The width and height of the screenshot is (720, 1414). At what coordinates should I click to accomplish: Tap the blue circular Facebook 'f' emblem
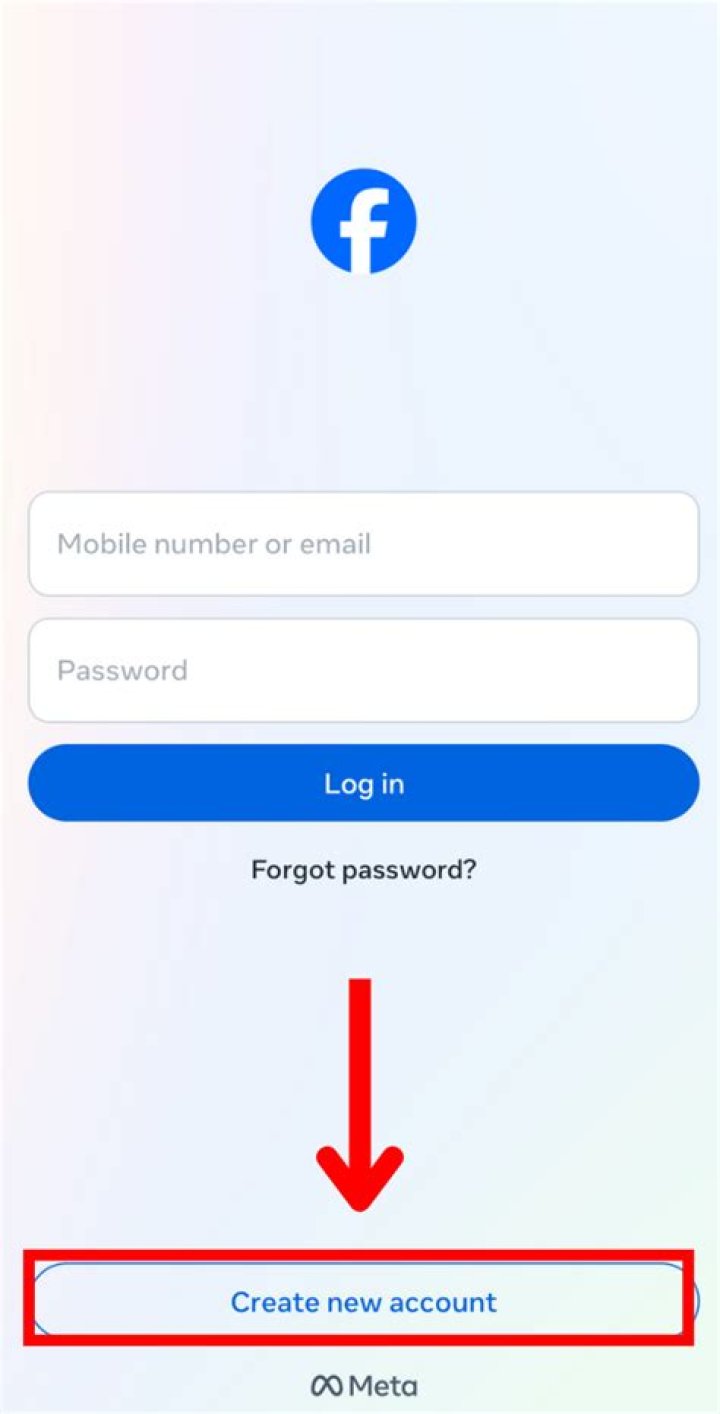coord(363,220)
